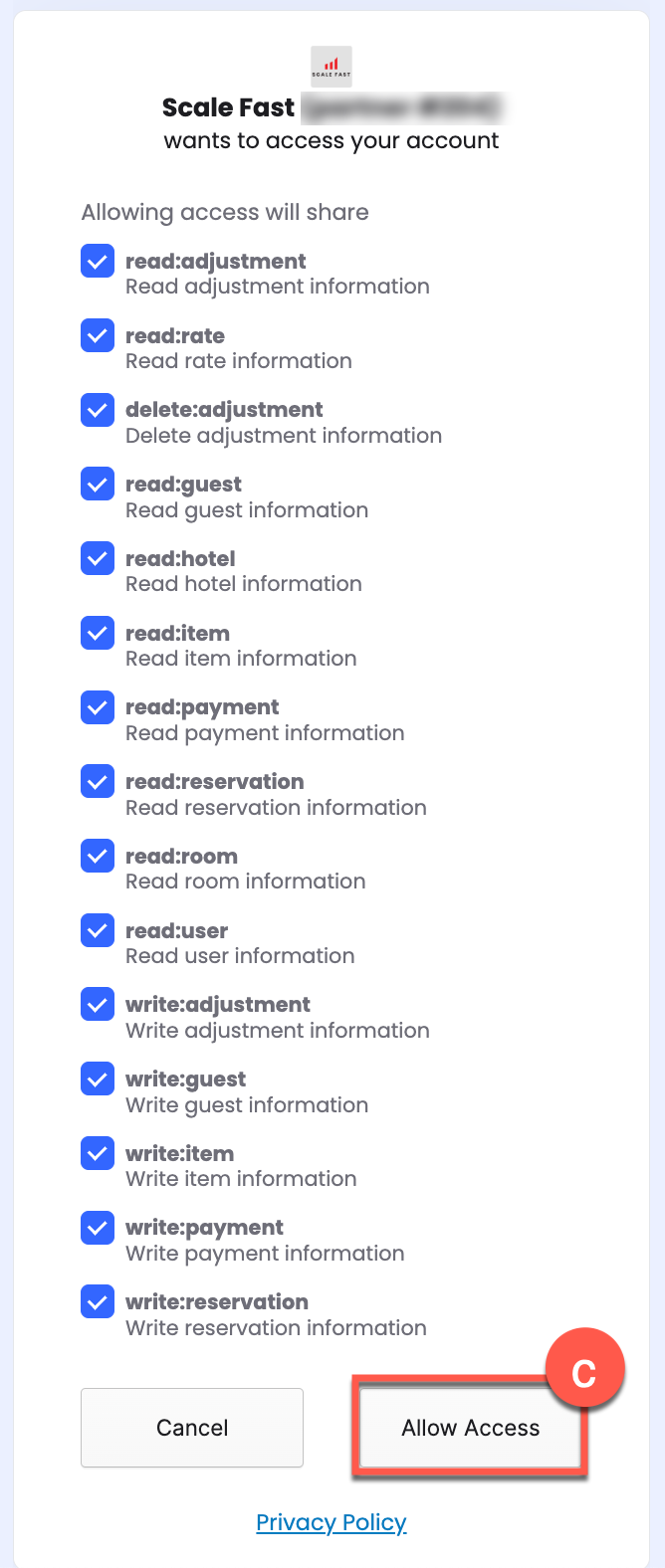Deselect write:item permission
The image size is (665, 1568).
tap(98, 1153)
